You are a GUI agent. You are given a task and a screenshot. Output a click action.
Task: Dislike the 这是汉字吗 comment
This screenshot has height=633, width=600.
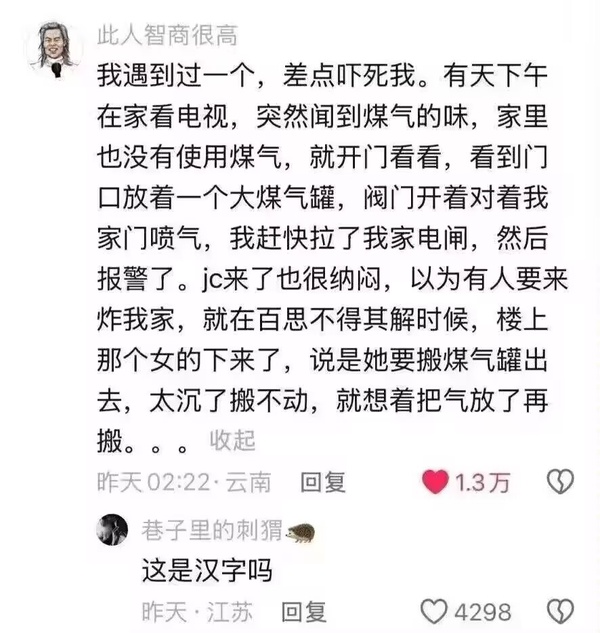tap(561, 611)
